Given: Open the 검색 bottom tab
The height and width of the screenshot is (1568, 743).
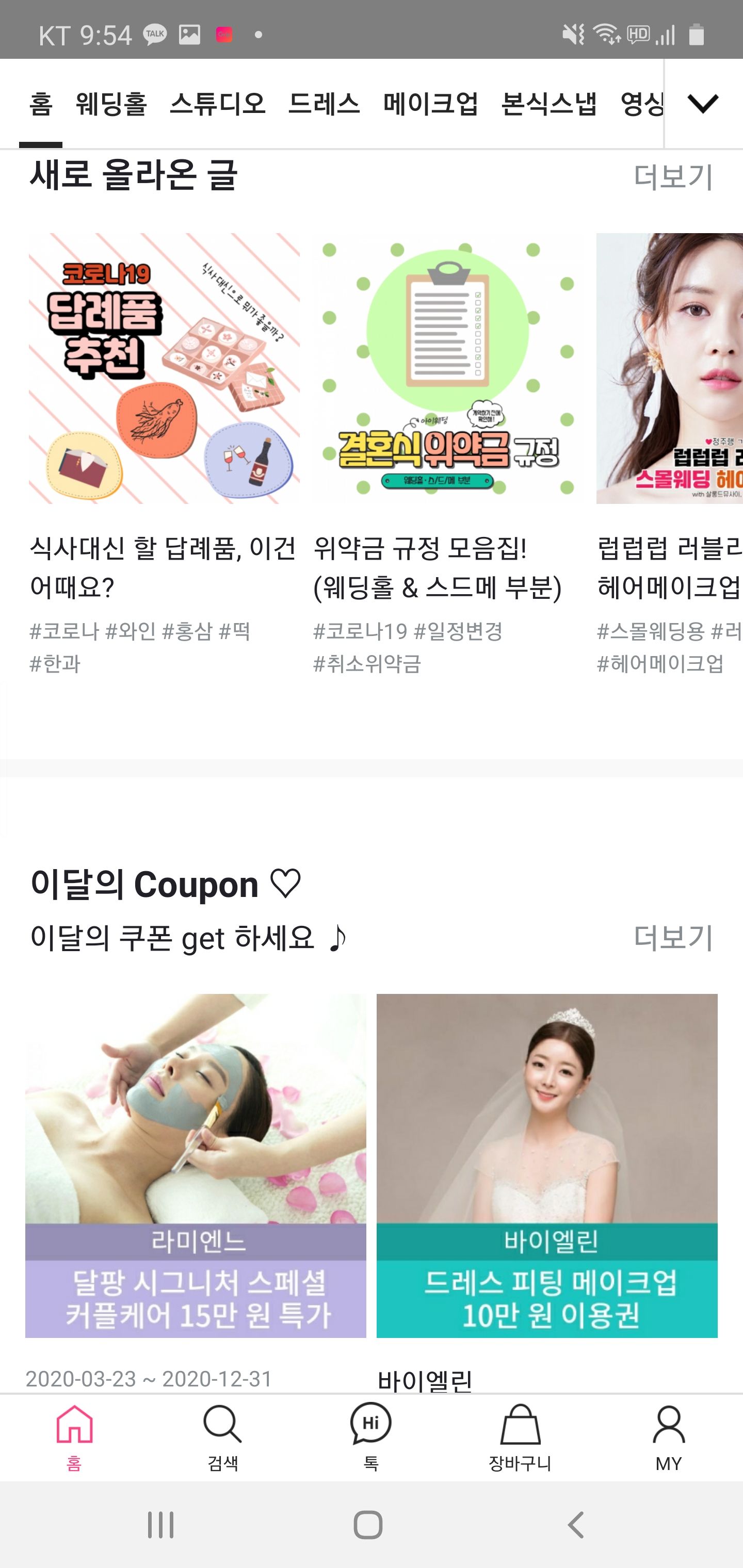Looking at the screenshot, I should [223, 1436].
